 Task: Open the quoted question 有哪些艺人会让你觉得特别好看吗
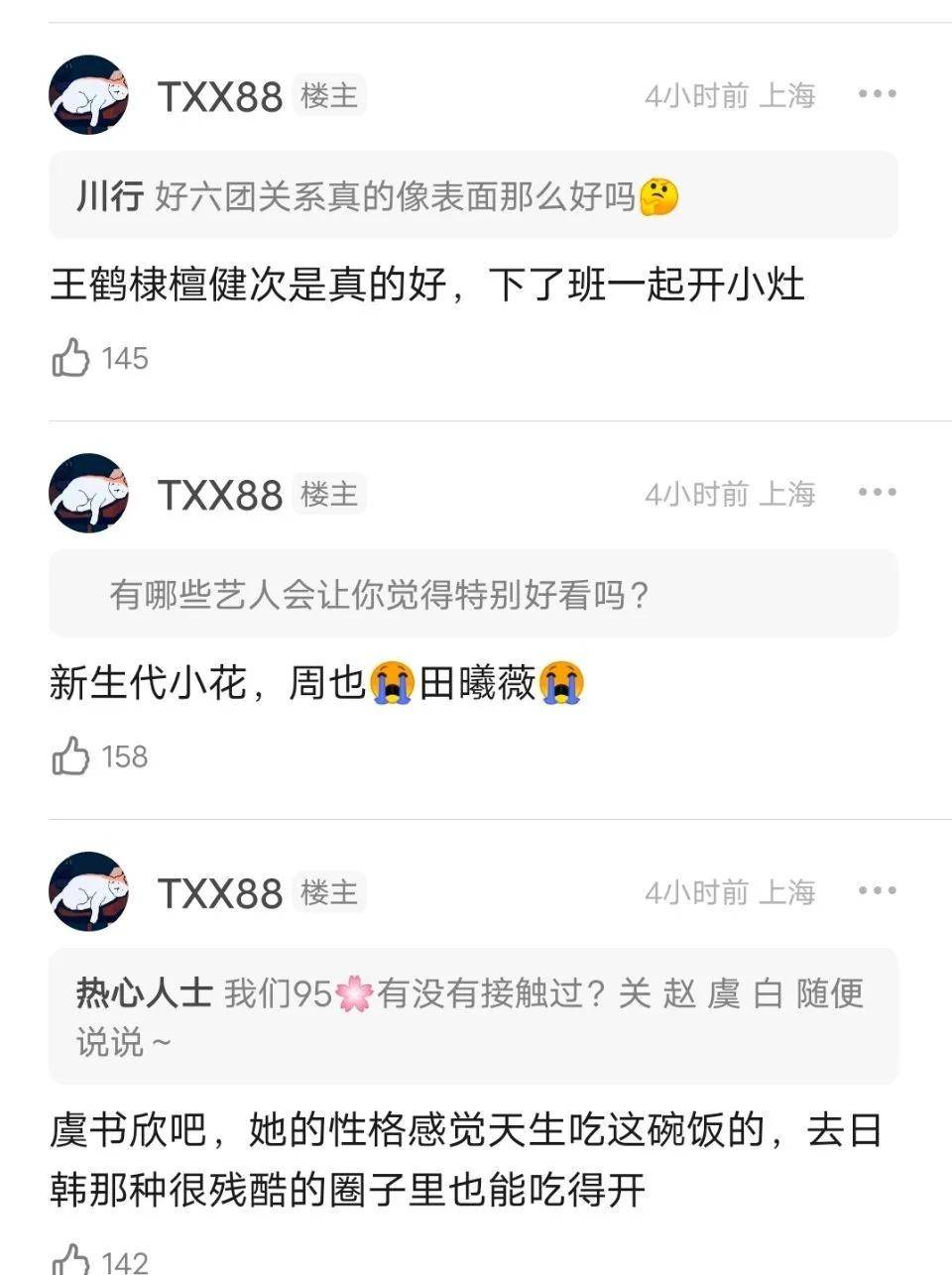pyautogui.click(x=473, y=594)
